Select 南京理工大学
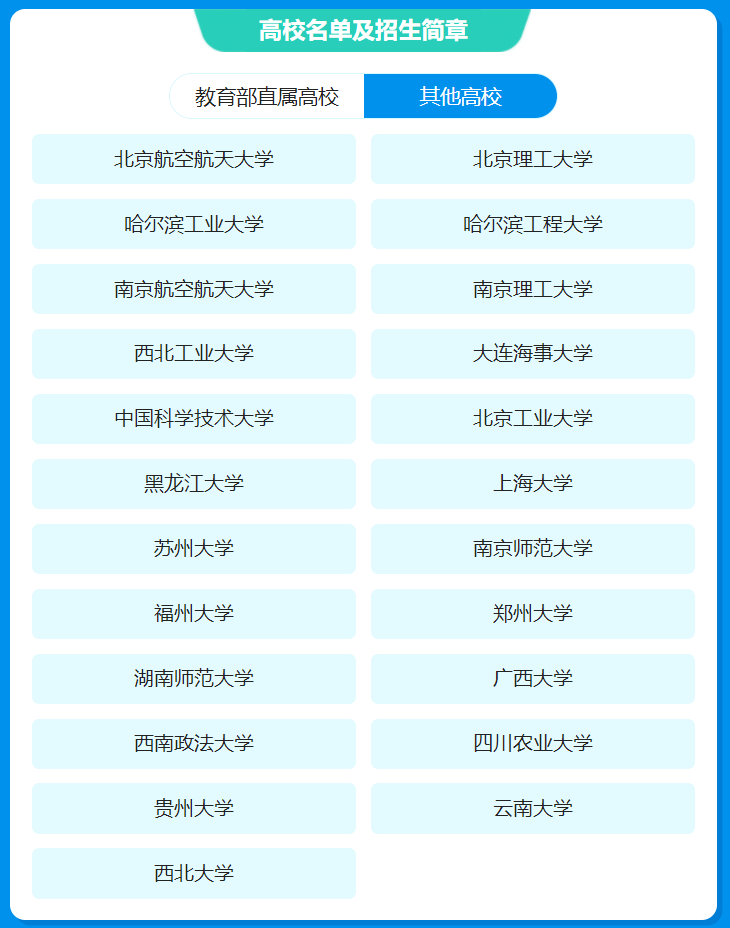730x928 pixels. 533,289
